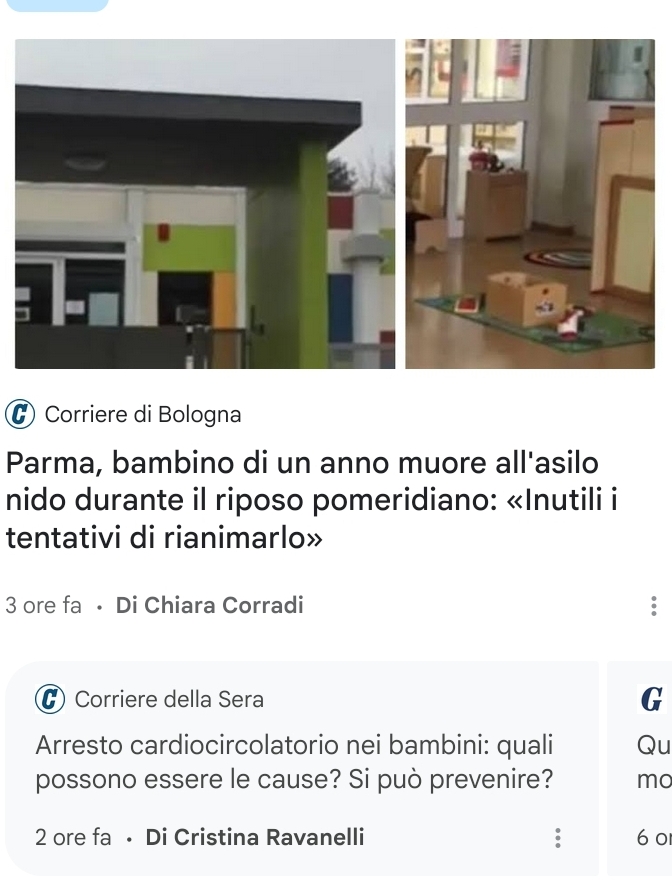Open options for the Cristina Ravanelli article
Screen dimensions: 672x892
(x=558, y=838)
